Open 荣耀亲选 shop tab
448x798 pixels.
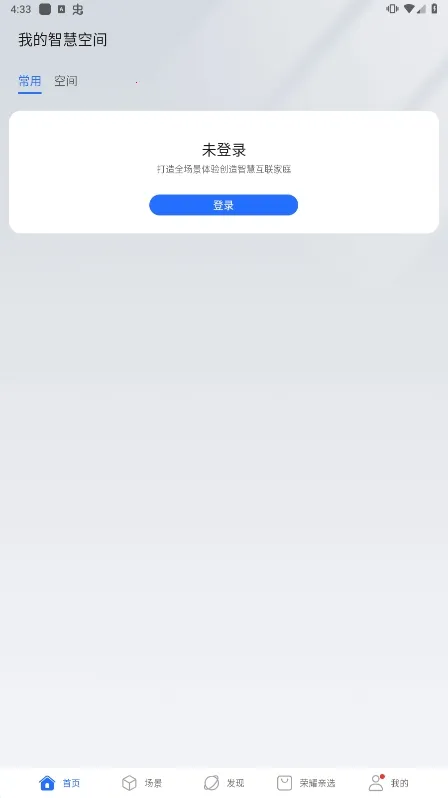[x=306, y=783]
